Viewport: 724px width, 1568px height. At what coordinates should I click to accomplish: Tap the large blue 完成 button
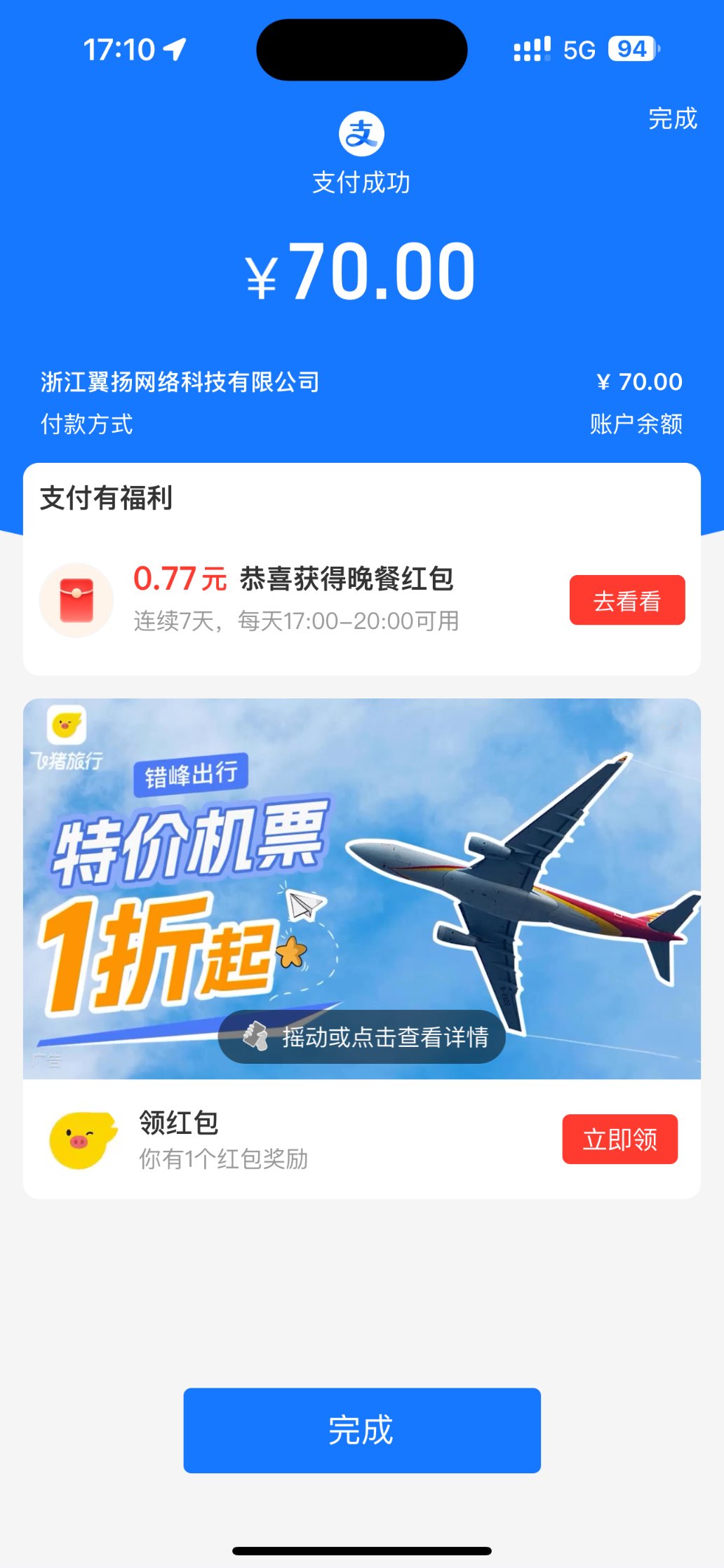click(362, 1431)
